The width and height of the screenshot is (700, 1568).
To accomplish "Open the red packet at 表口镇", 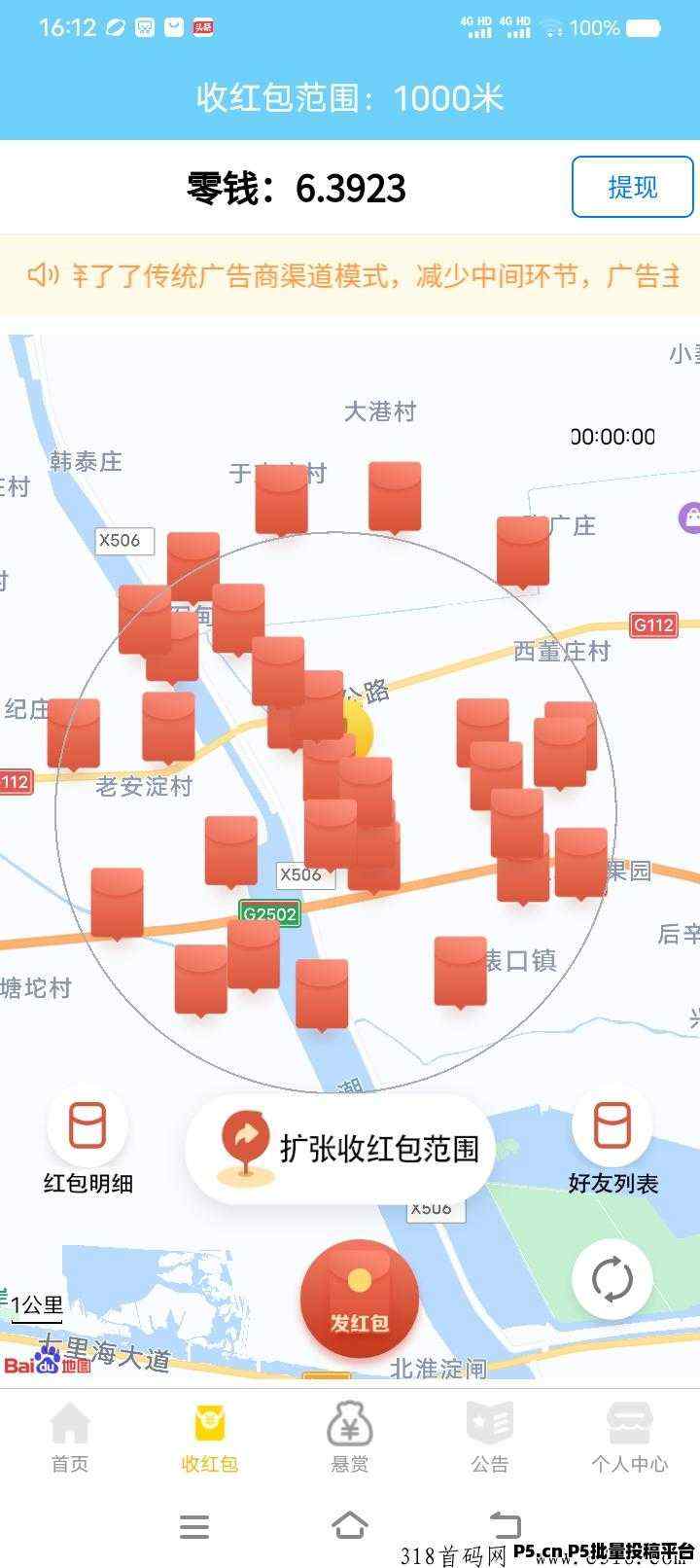I will 460,973.
